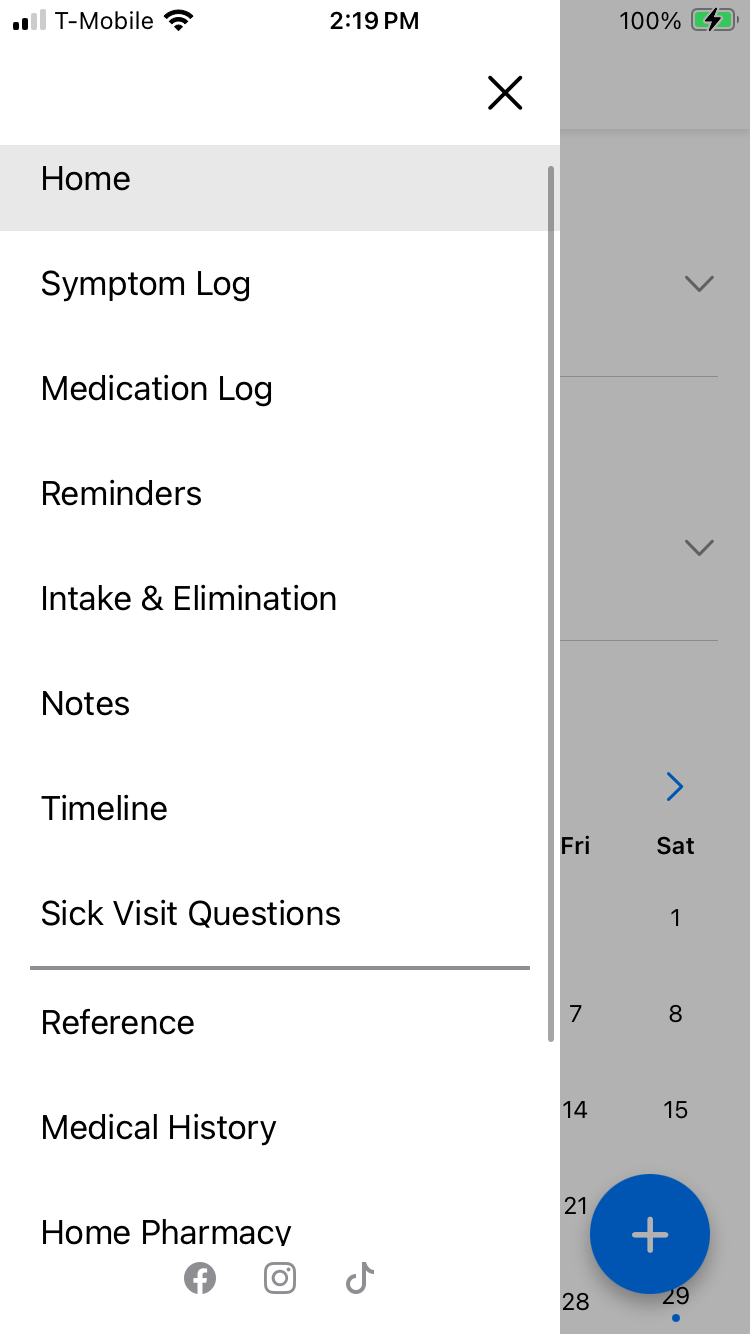
Task: Open Intake & Elimination
Action: 188,599
